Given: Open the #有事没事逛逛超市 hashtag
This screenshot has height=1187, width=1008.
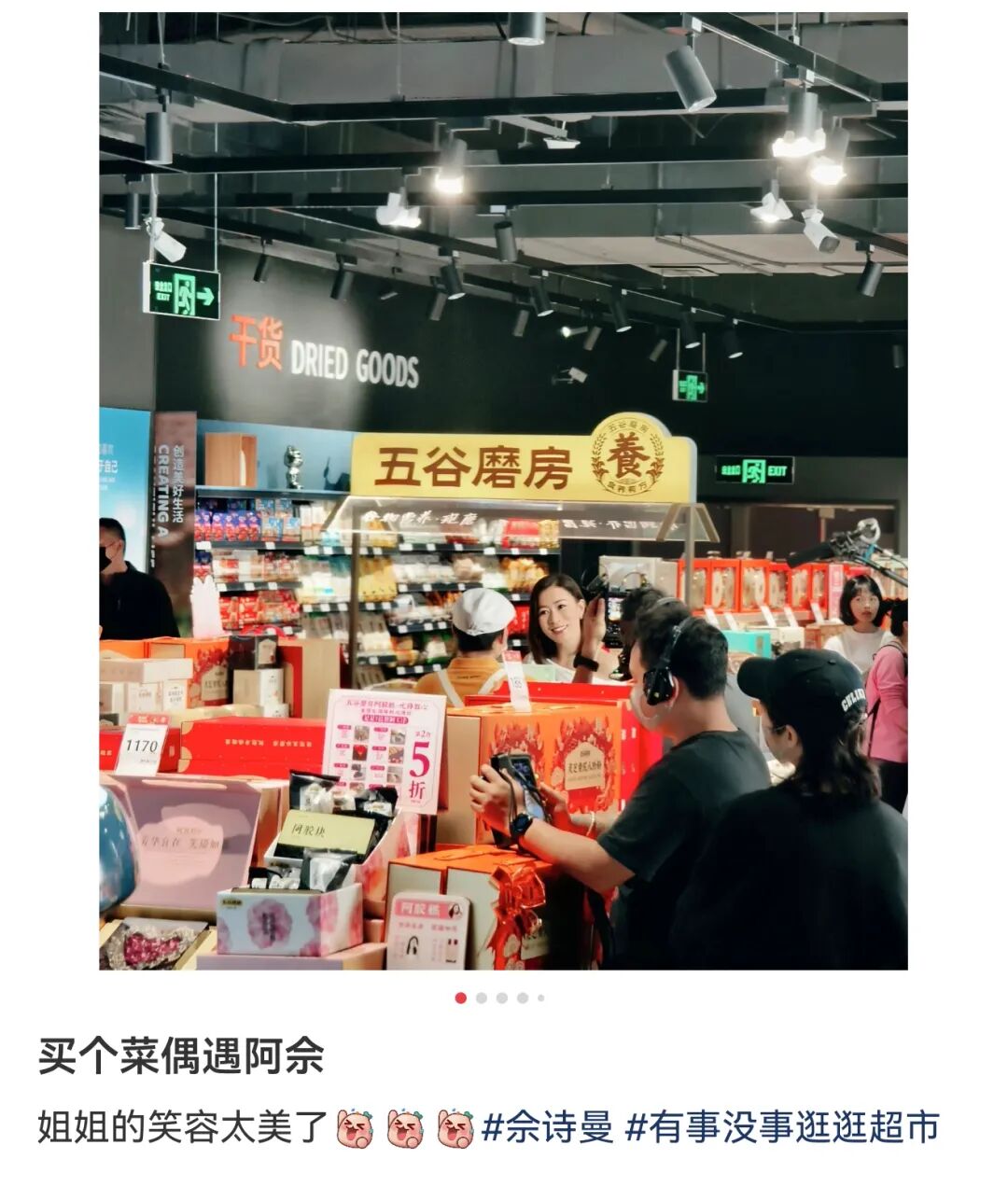Looking at the screenshot, I should click(781, 1128).
